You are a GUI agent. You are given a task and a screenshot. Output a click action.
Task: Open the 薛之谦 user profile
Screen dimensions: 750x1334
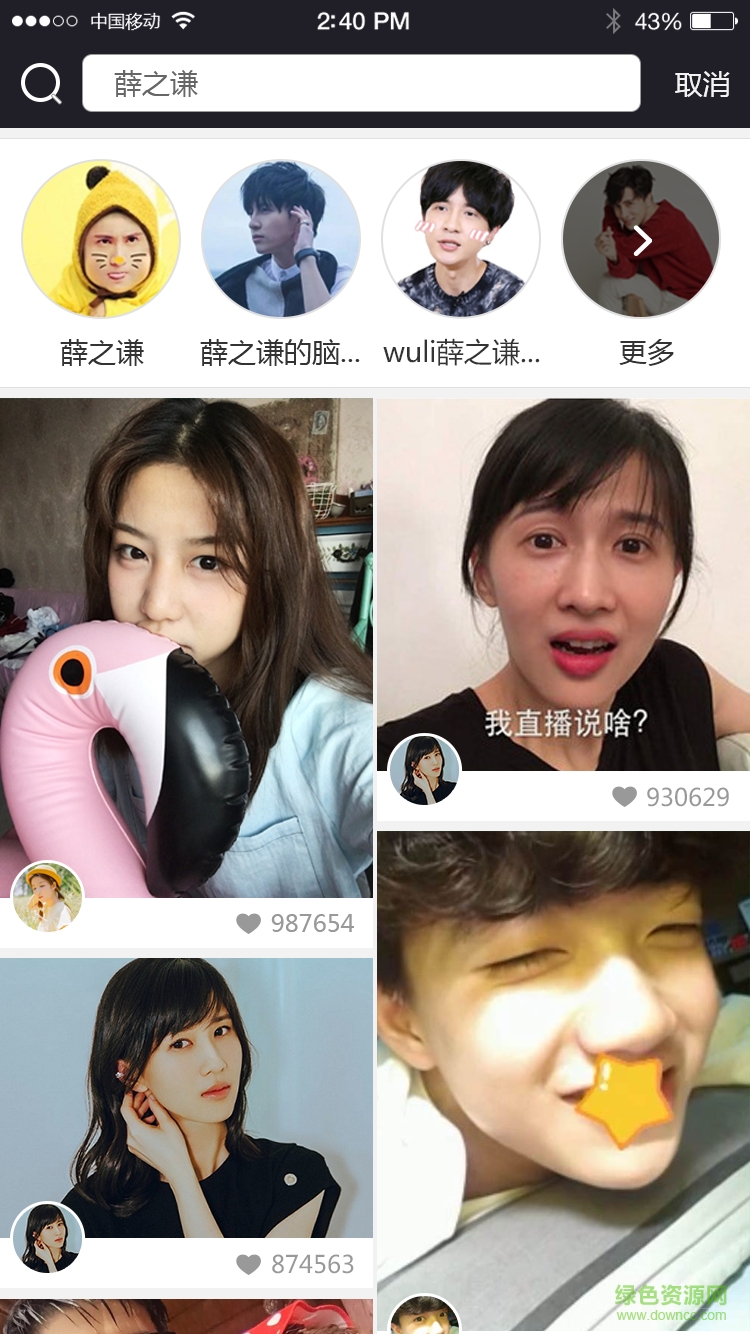click(101, 239)
